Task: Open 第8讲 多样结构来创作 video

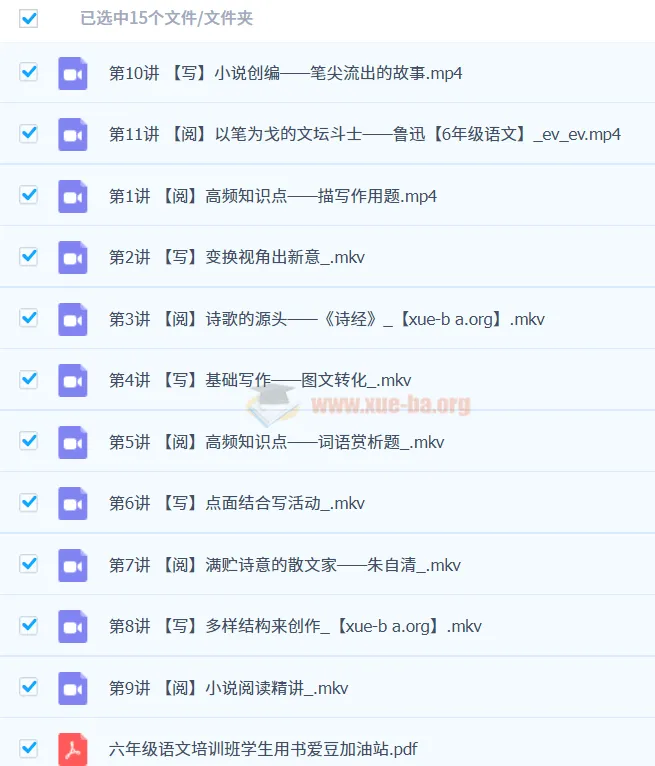Action: click(295, 626)
